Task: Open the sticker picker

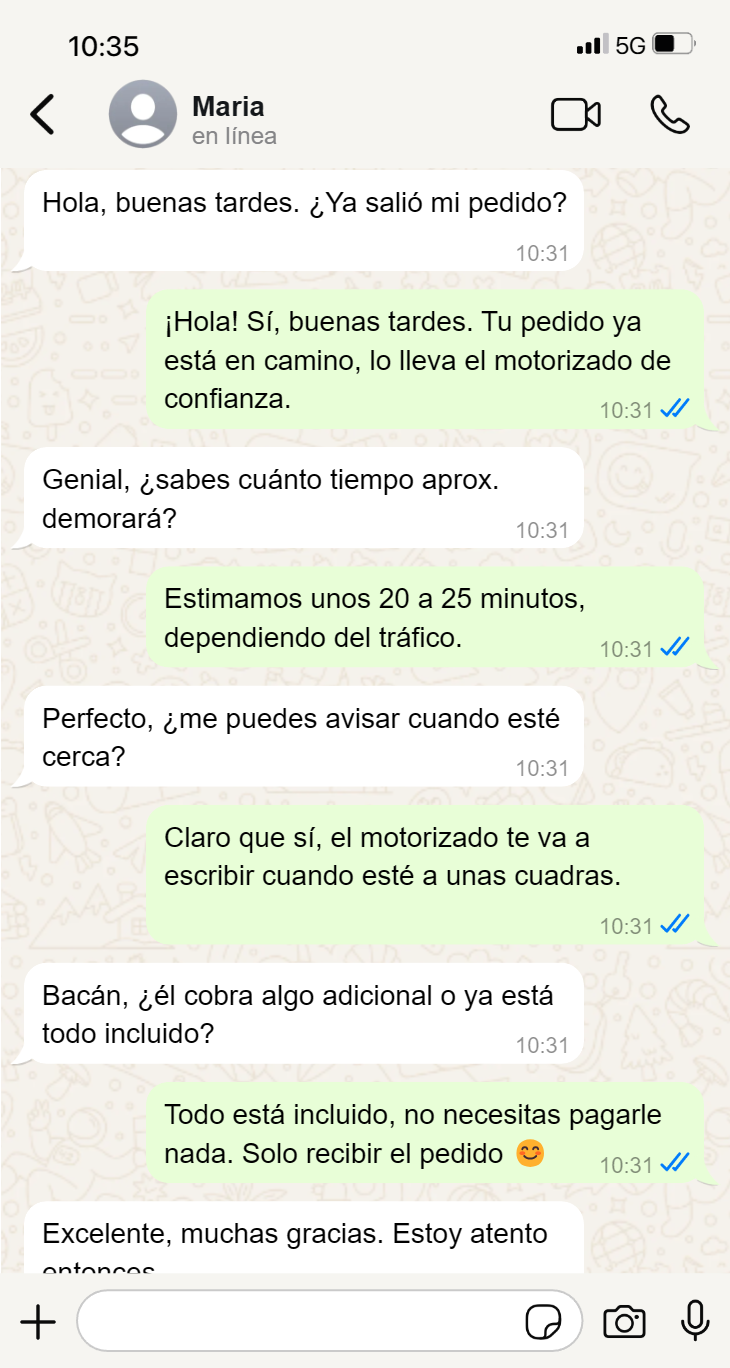Action: [543, 1322]
